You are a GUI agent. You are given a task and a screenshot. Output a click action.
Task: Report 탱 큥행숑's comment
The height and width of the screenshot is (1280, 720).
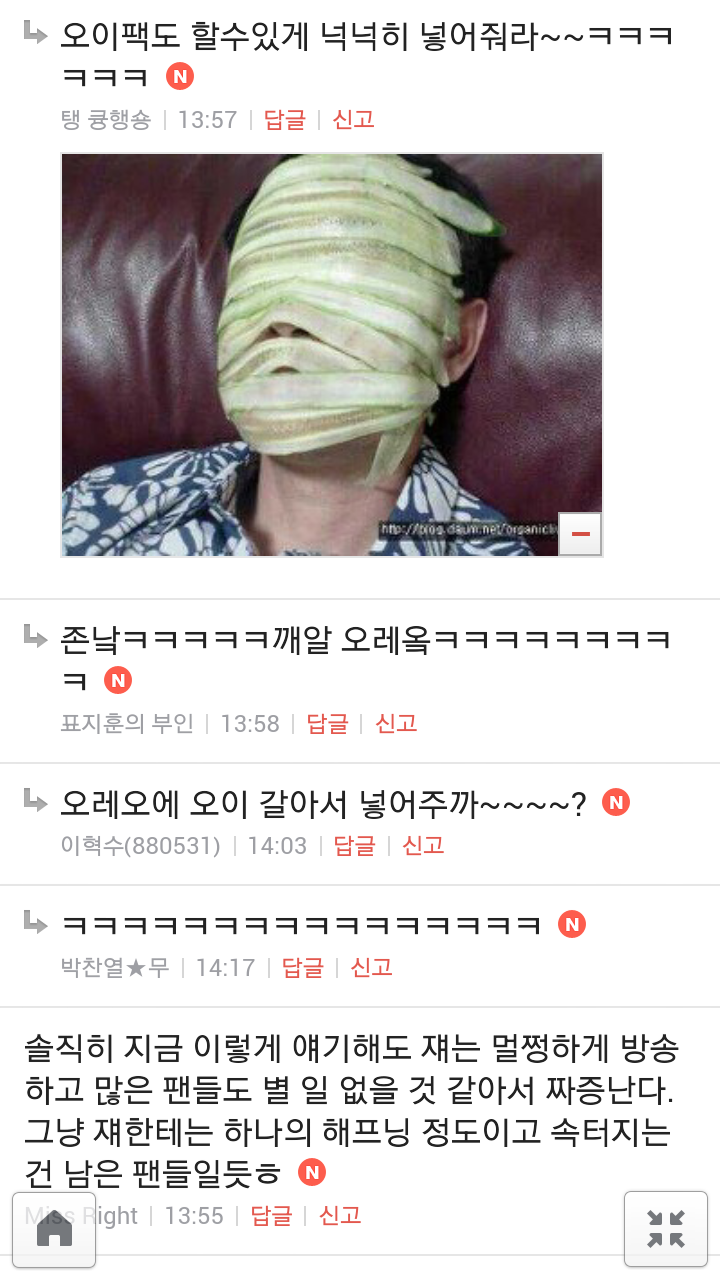[x=353, y=120]
